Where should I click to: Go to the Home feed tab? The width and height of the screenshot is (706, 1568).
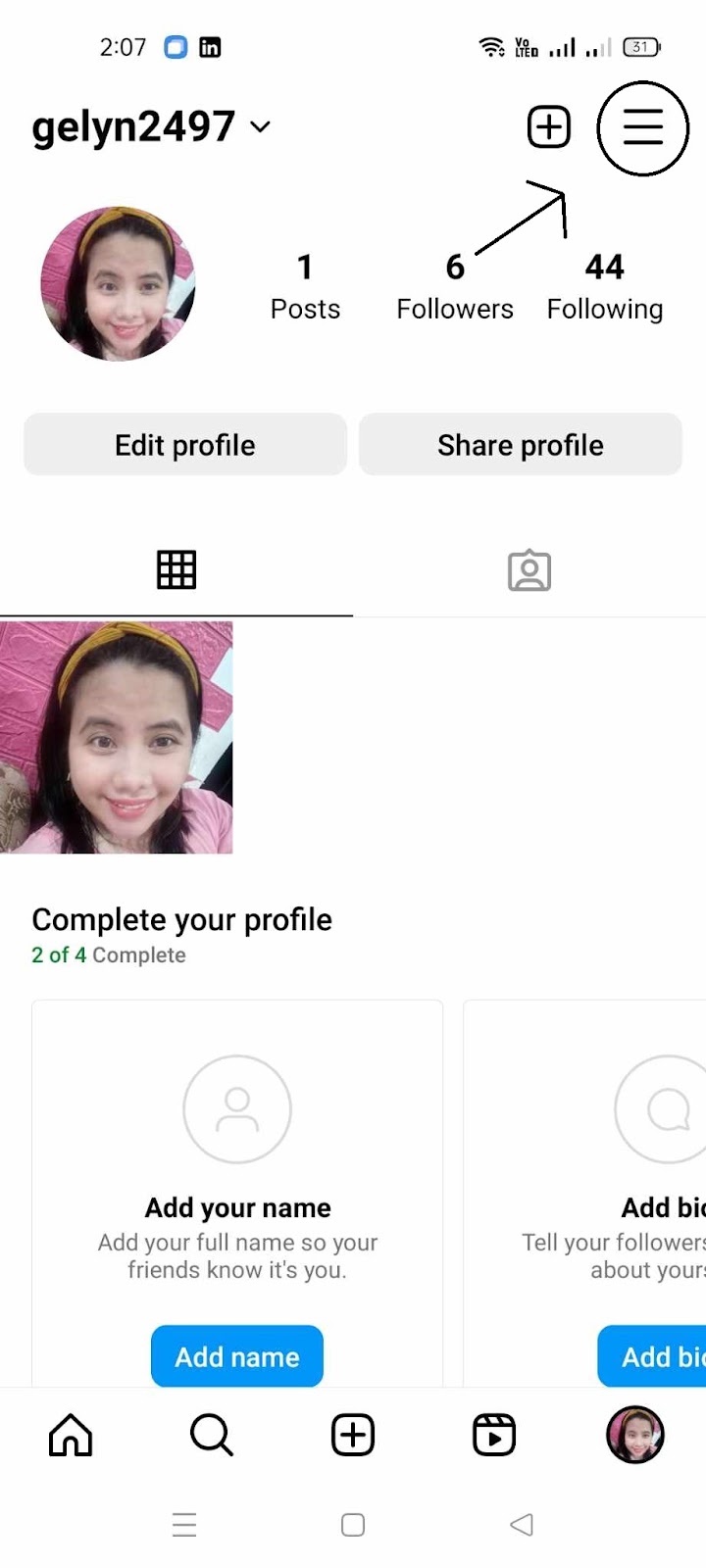click(x=71, y=1436)
